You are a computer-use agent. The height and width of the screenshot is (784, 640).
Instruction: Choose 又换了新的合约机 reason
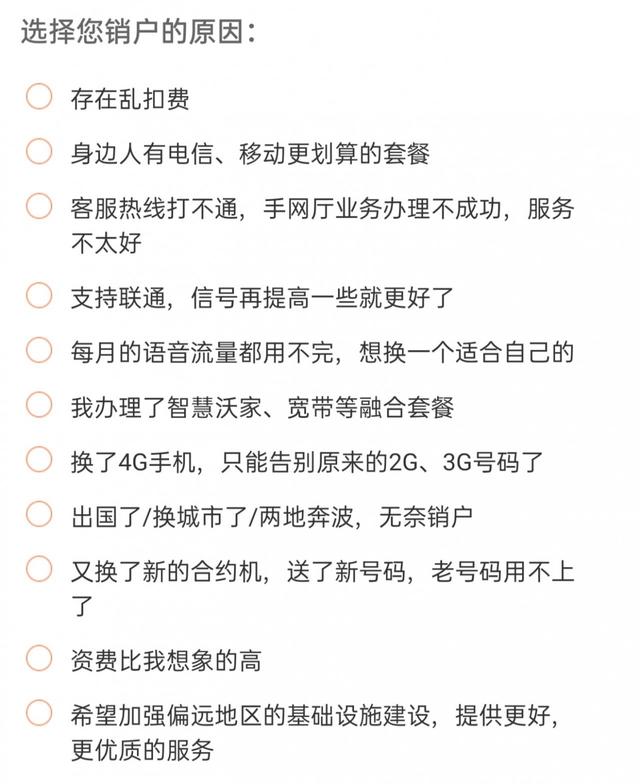(x=39, y=569)
